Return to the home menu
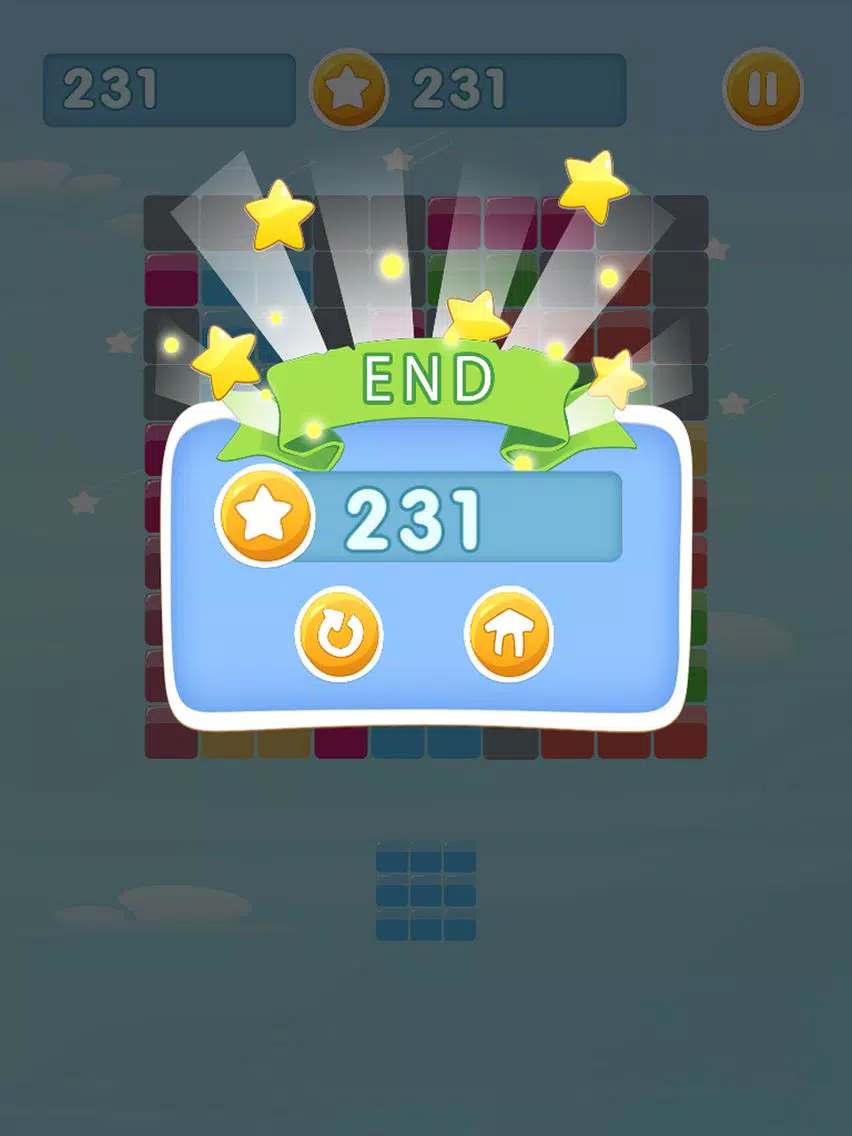852x1136 pixels. pyautogui.click(x=509, y=634)
